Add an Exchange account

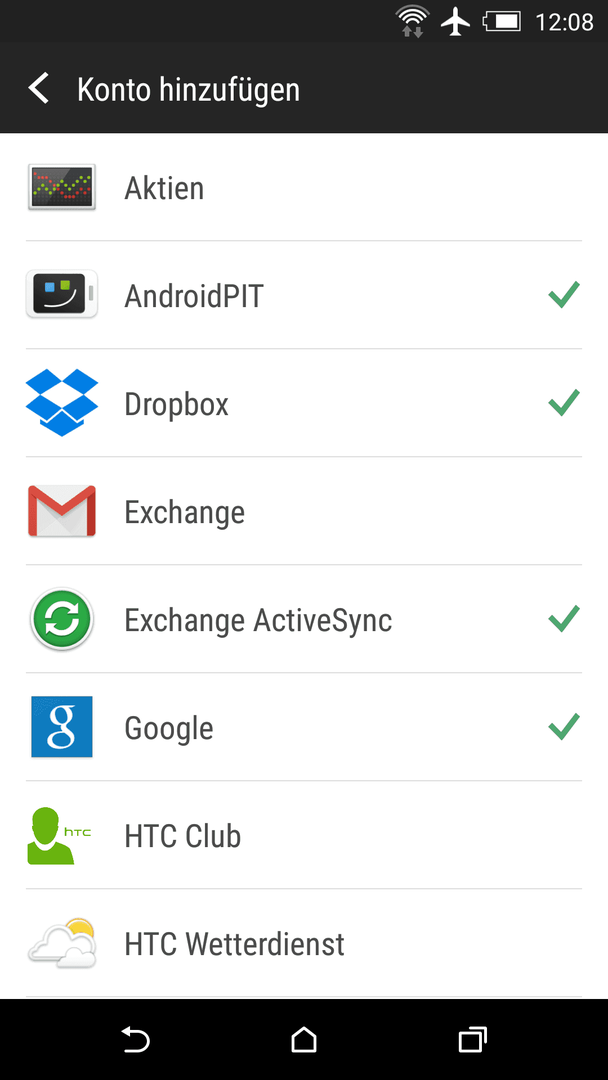[304, 511]
